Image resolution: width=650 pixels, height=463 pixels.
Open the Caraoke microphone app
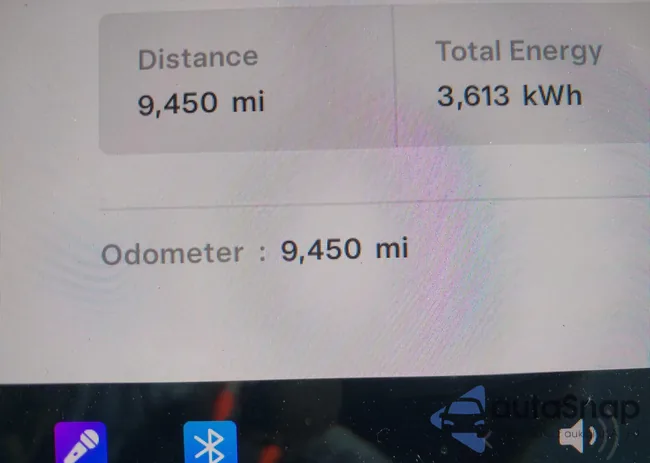(x=80, y=443)
